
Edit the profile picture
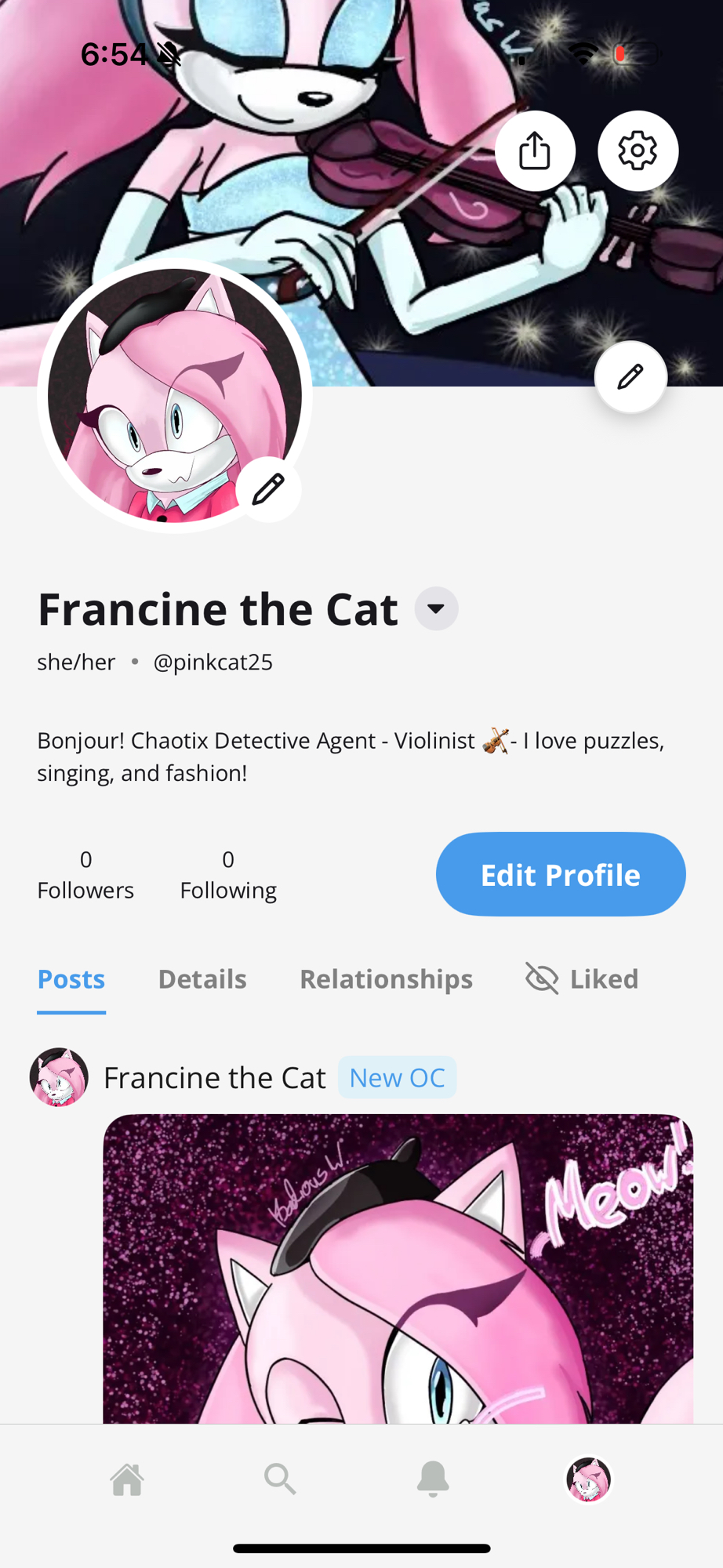[268, 489]
